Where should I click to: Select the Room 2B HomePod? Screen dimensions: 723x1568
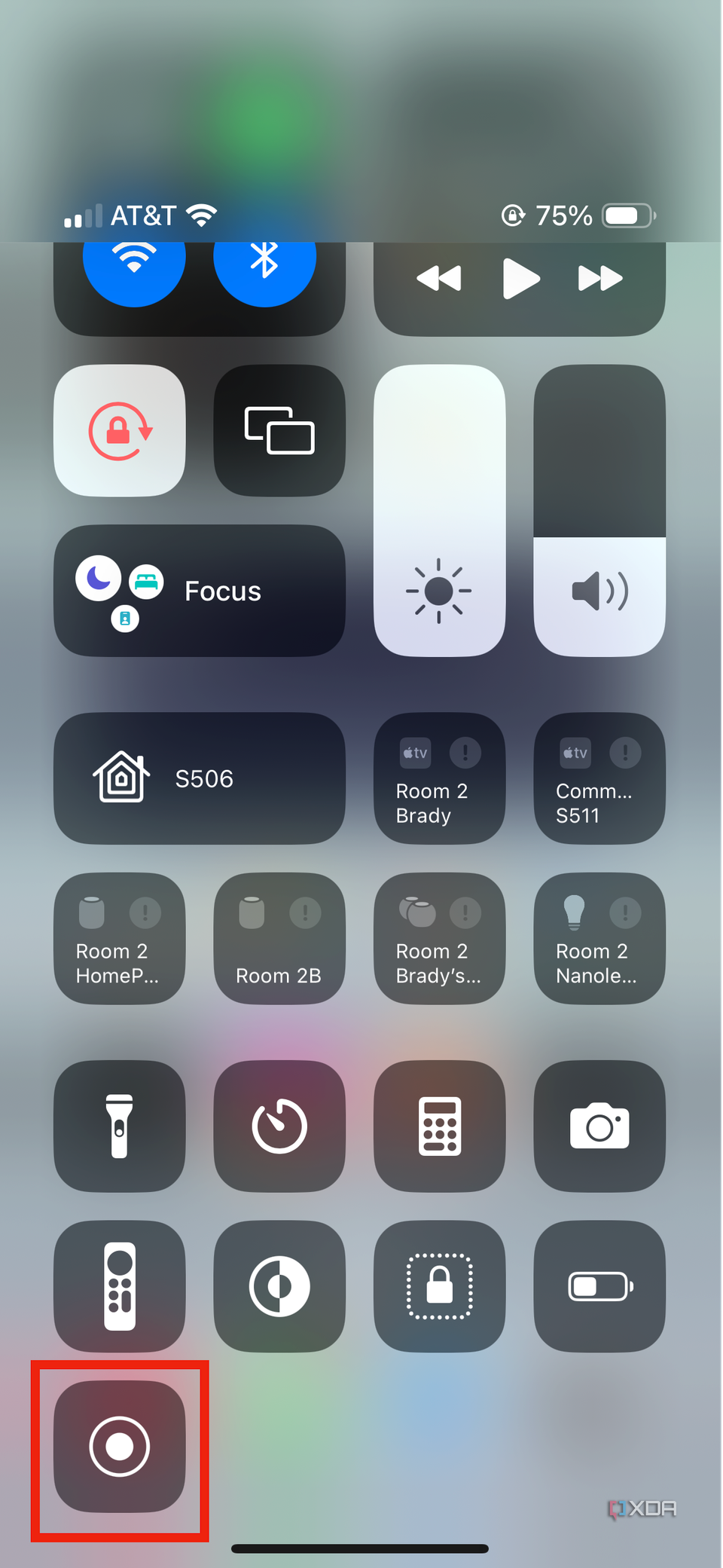coord(279,939)
